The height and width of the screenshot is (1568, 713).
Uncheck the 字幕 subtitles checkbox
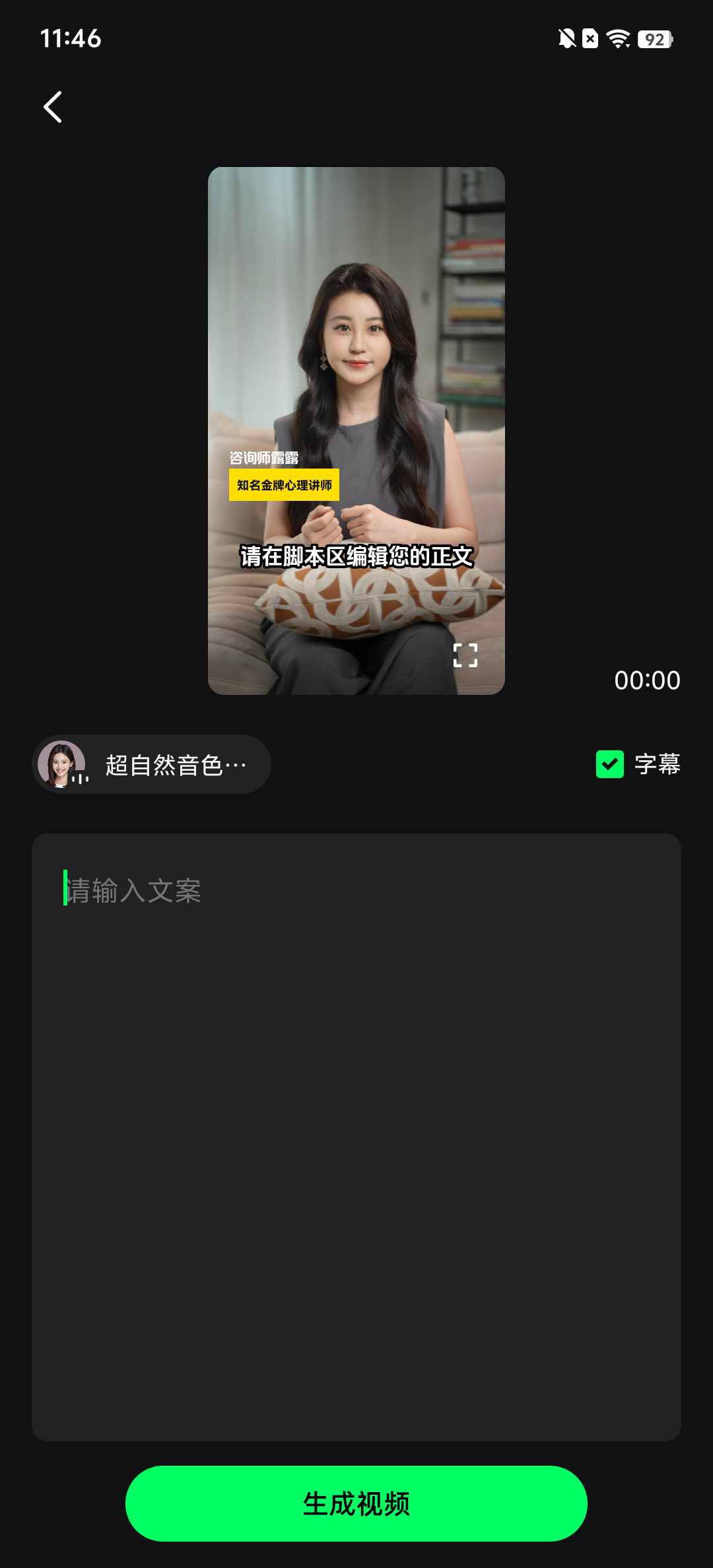coord(609,764)
